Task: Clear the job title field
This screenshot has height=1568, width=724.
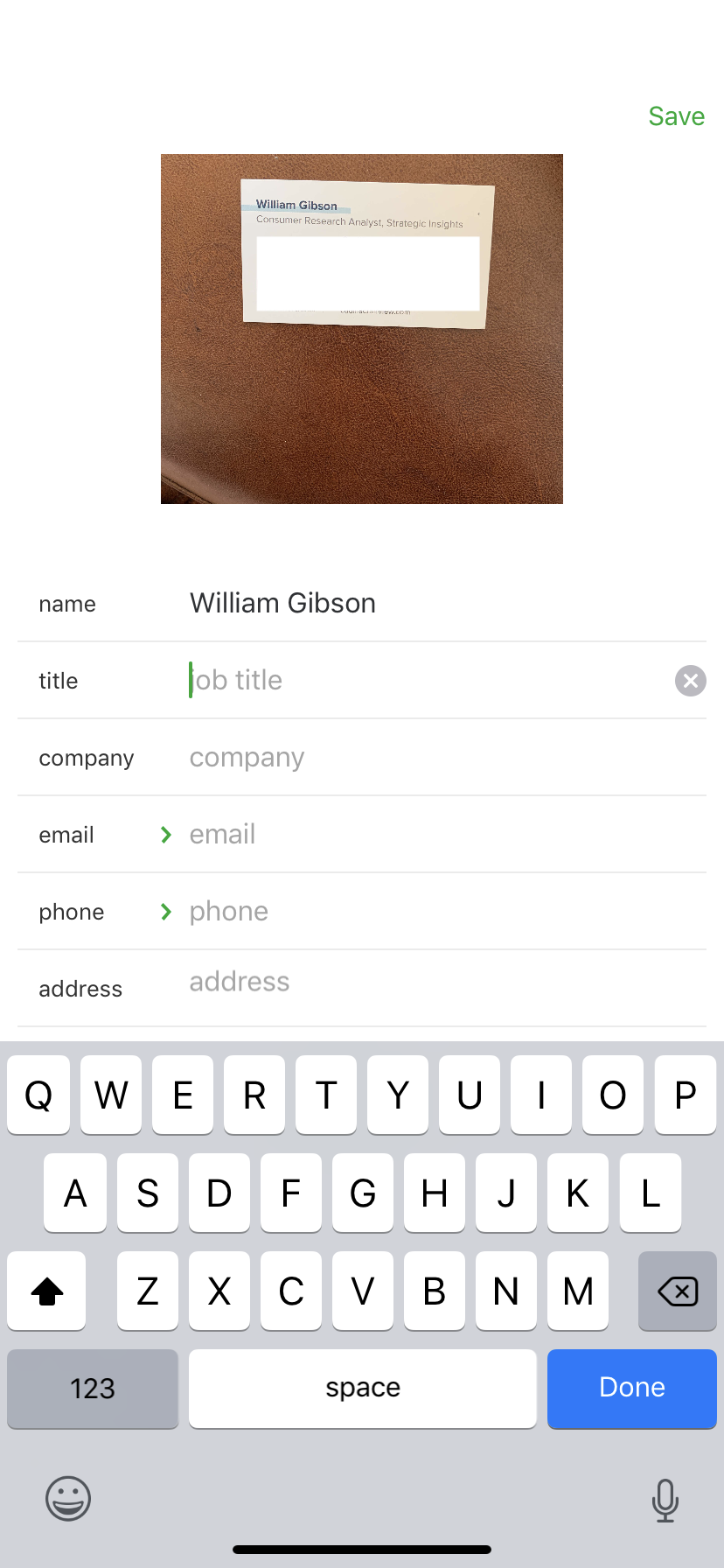Action: pos(690,681)
